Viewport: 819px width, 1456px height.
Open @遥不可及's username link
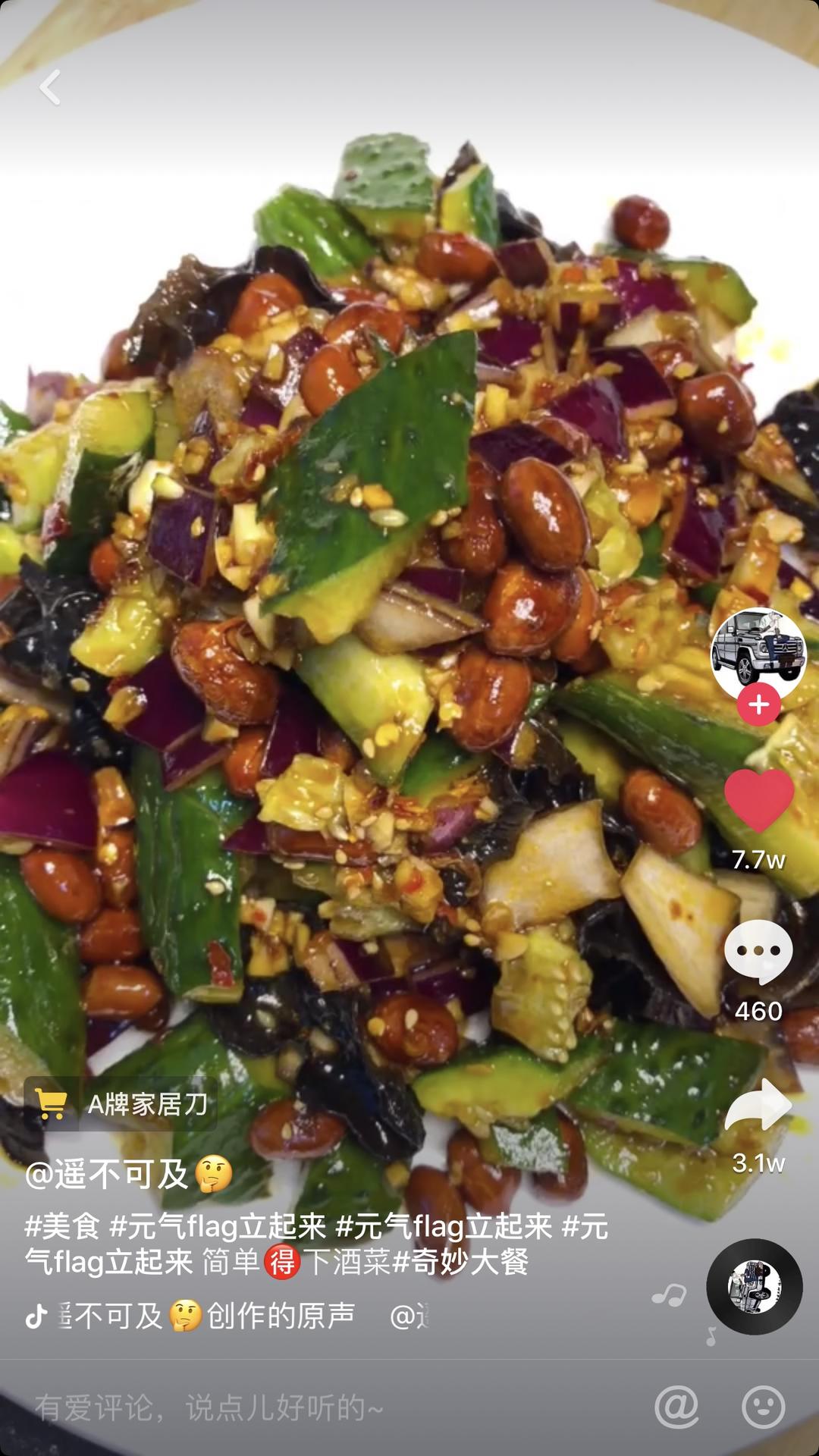click(107, 1175)
